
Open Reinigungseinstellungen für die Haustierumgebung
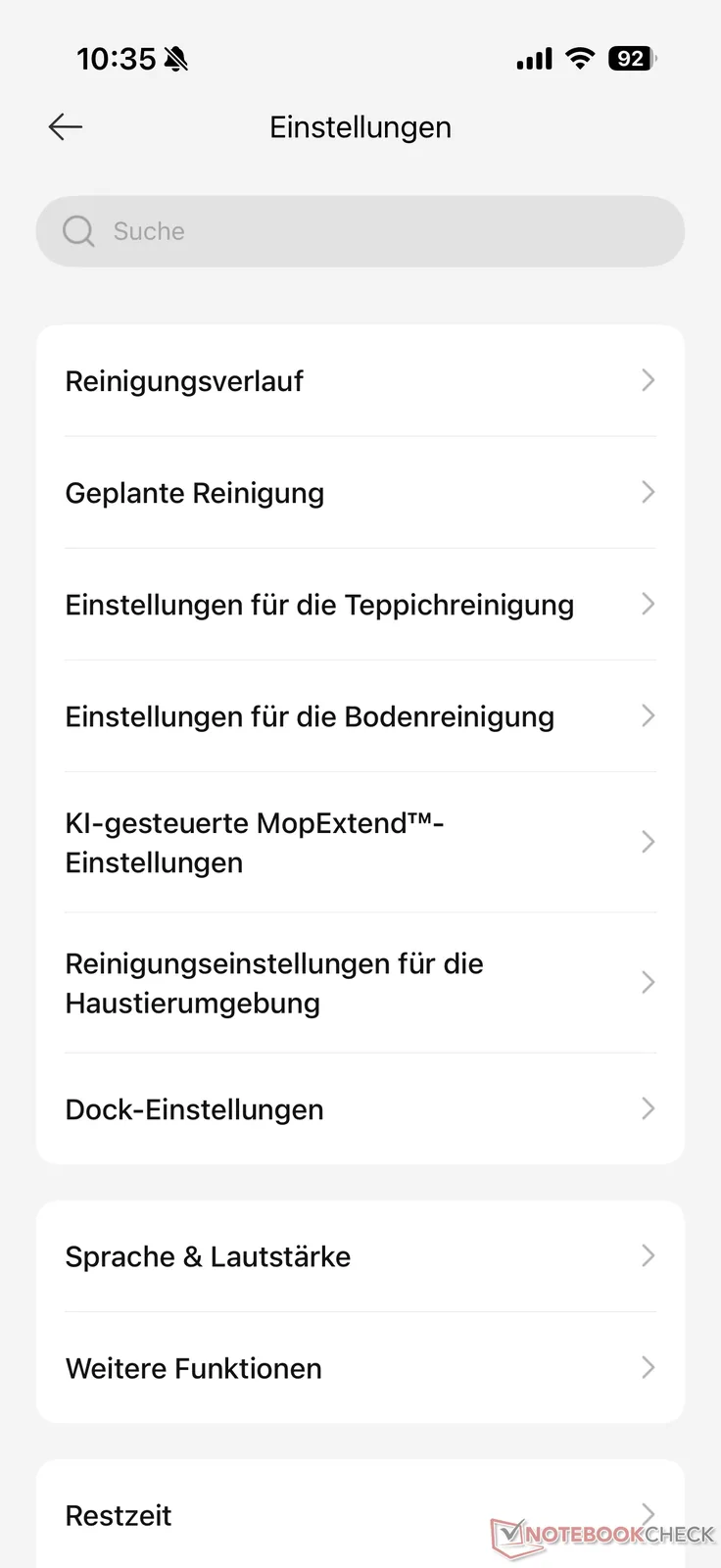[360, 983]
